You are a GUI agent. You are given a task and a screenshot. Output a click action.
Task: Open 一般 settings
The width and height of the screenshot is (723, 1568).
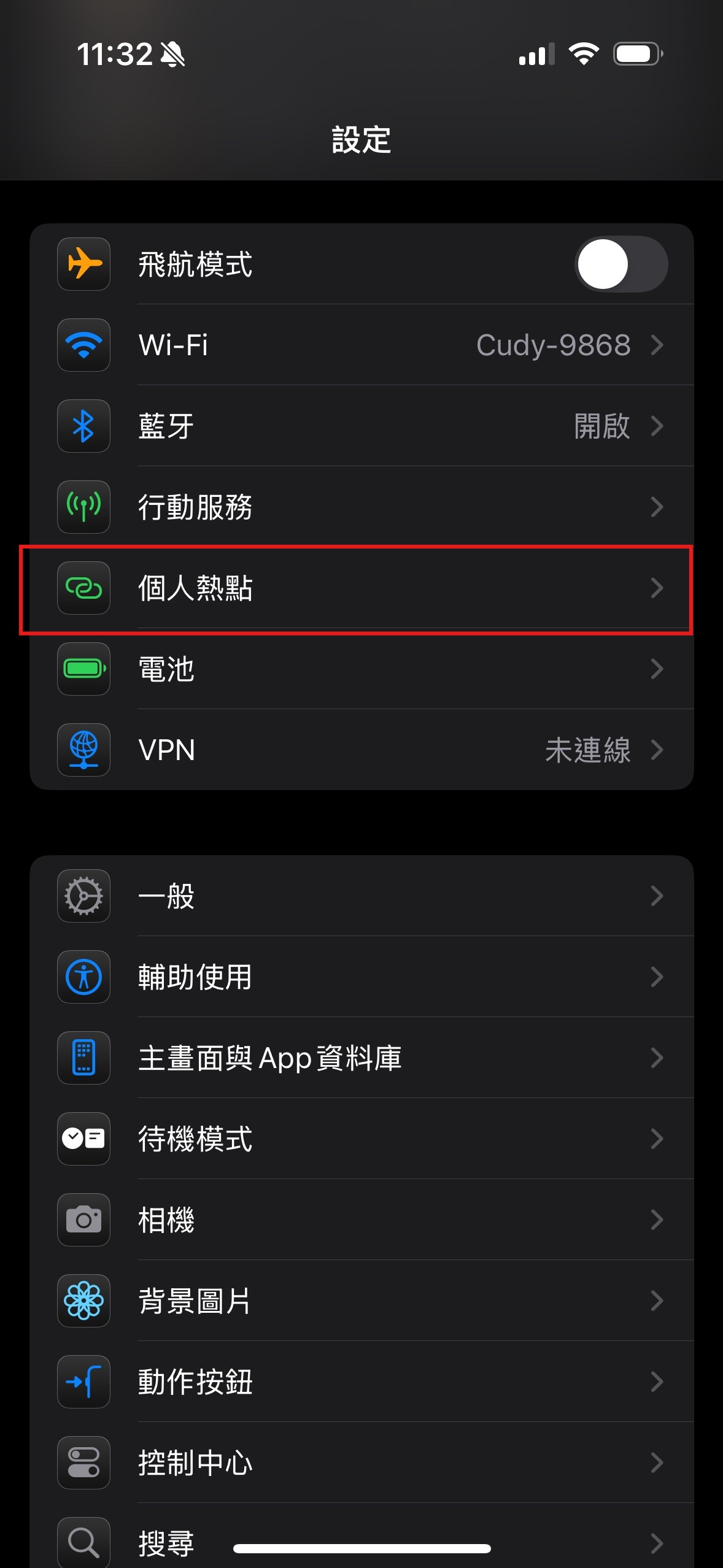point(361,896)
